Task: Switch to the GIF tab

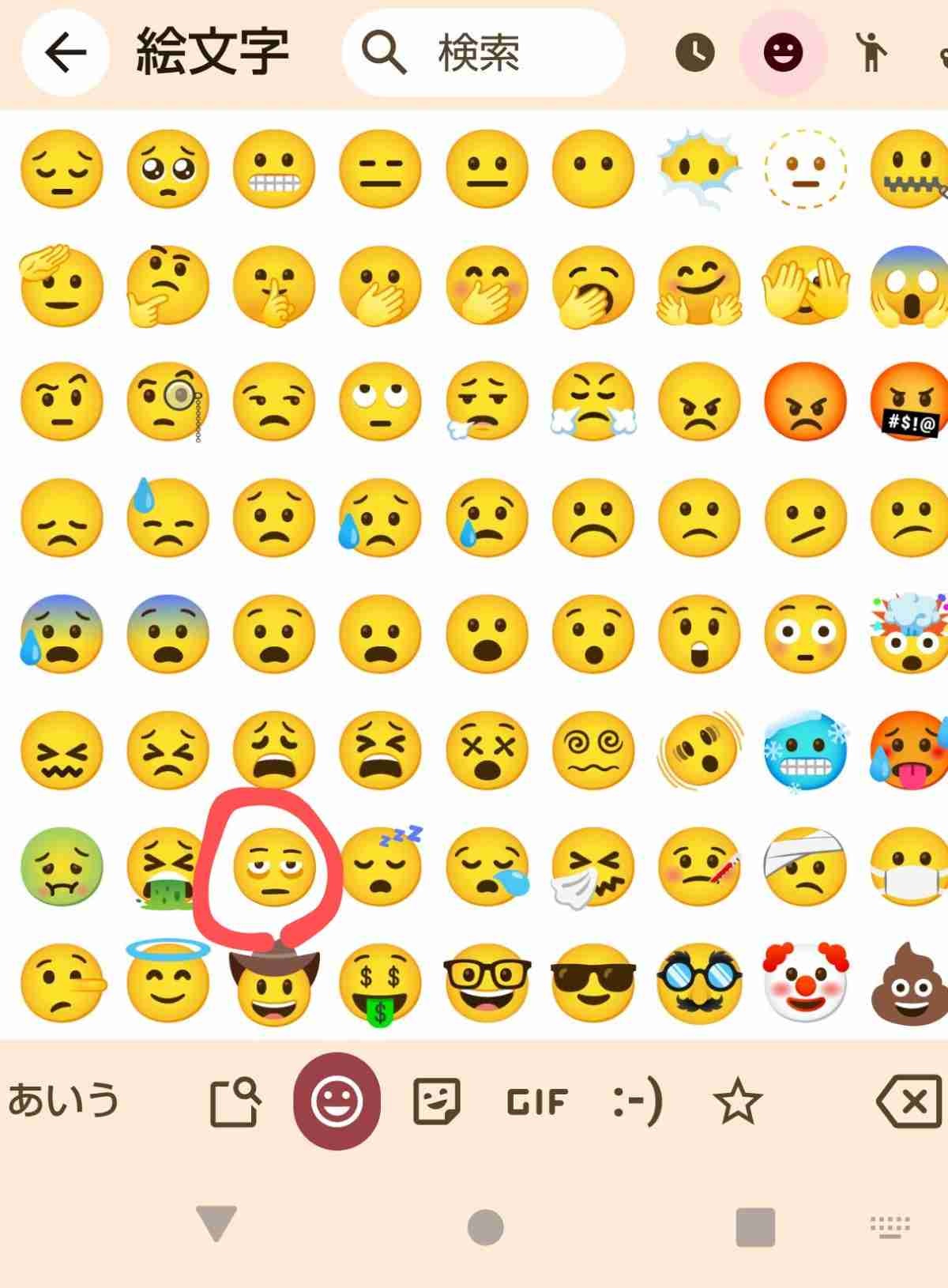Action: (537, 1101)
